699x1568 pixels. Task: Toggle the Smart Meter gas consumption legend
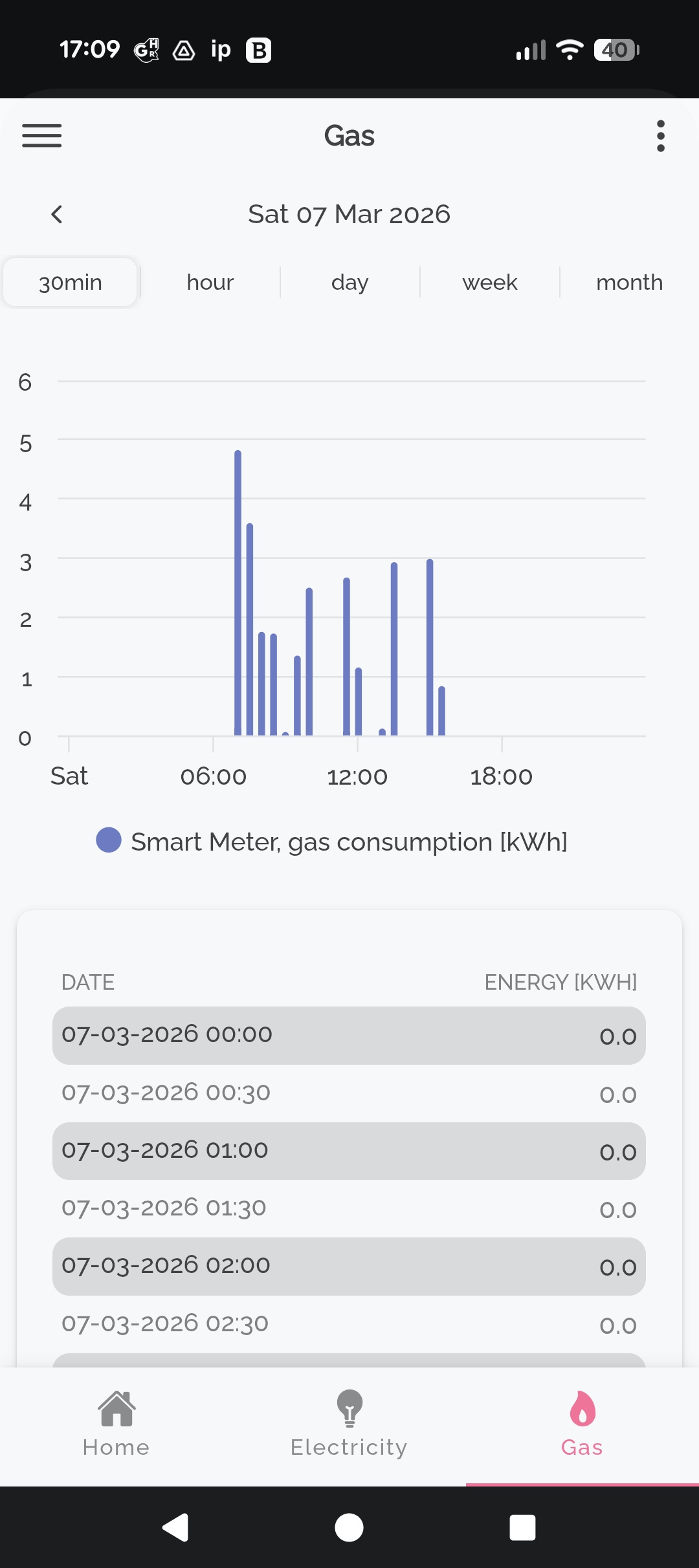click(332, 842)
